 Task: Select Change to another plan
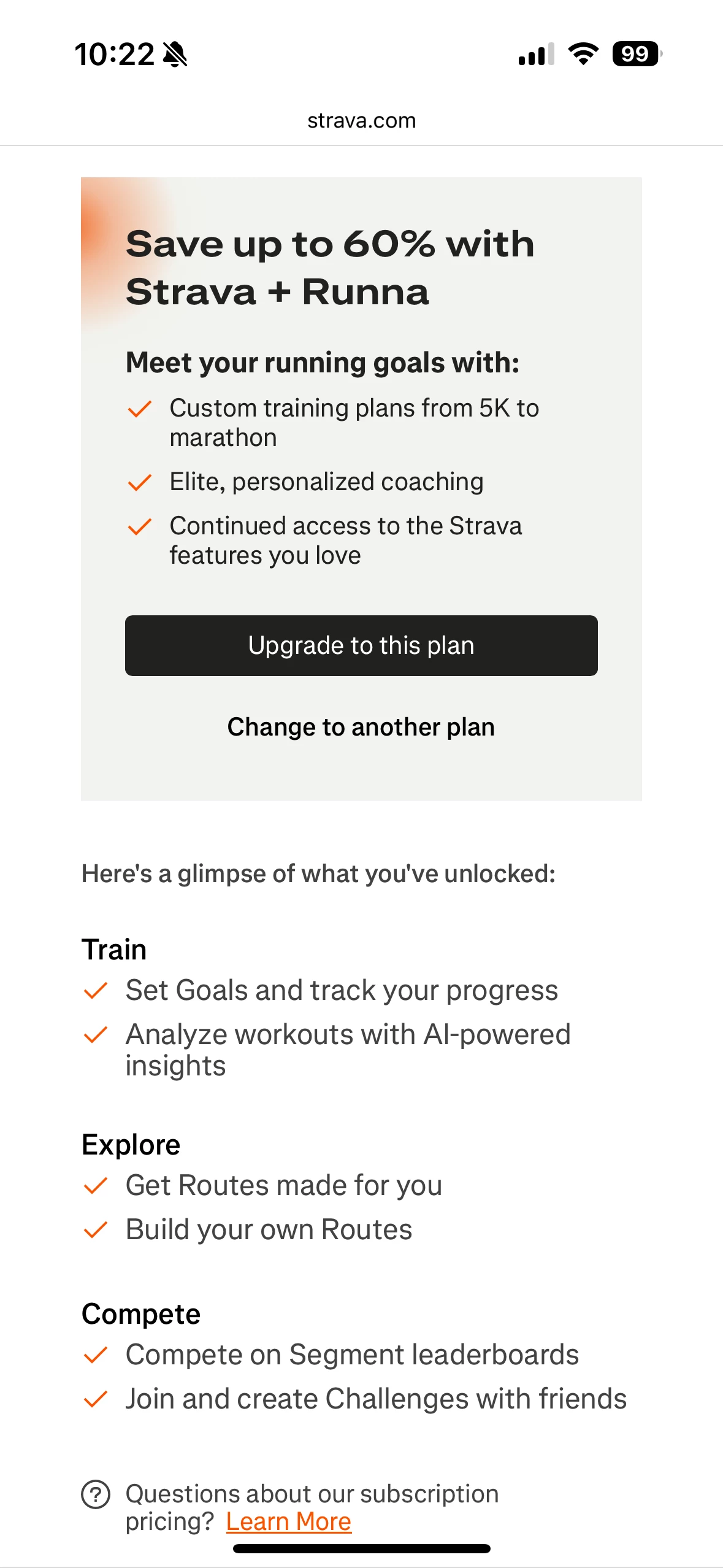361,727
